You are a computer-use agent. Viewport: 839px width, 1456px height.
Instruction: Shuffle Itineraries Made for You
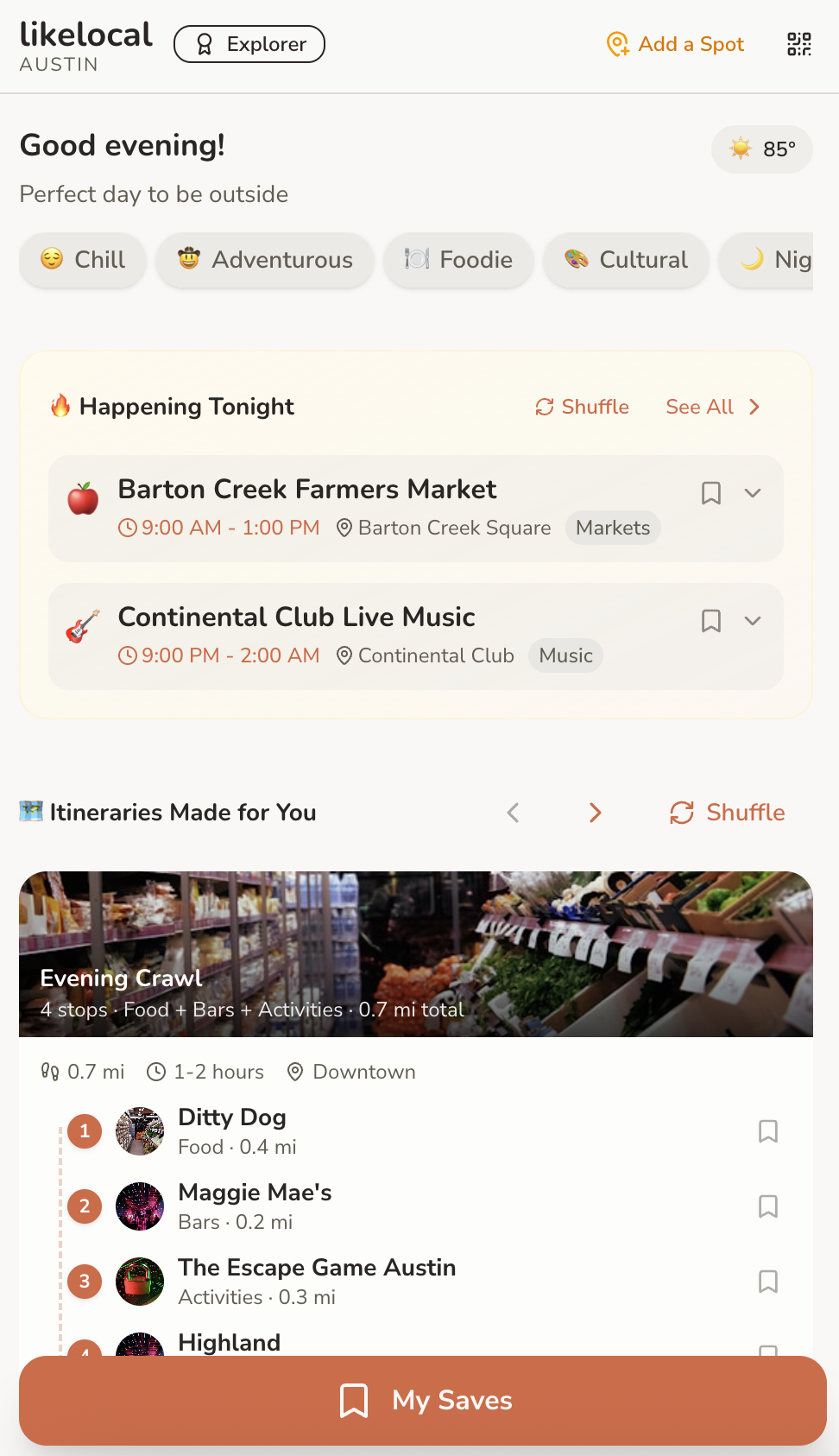pyautogui.click(x=728, y=813)
